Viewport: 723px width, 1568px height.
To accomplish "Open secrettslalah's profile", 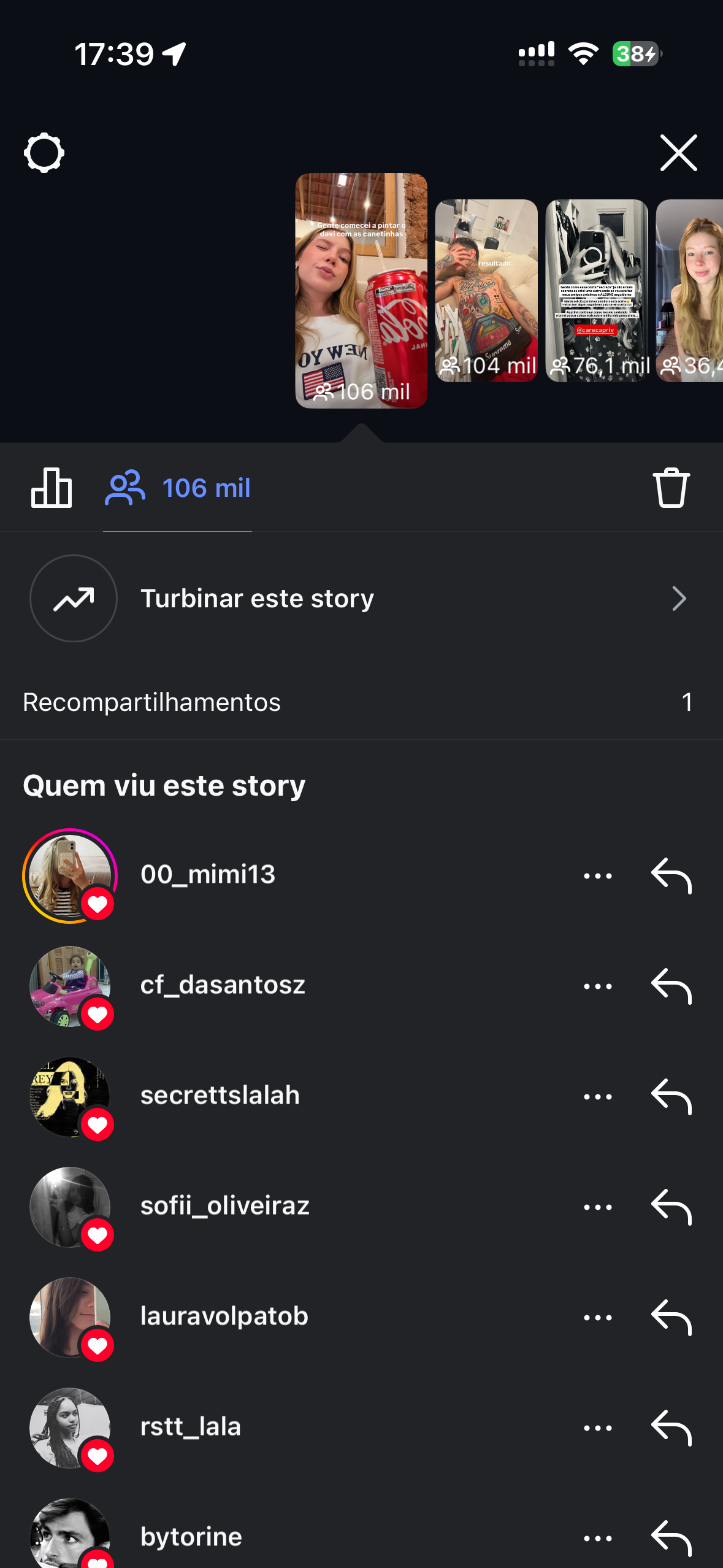I will pyautogui.click(x=220, y=1096).
